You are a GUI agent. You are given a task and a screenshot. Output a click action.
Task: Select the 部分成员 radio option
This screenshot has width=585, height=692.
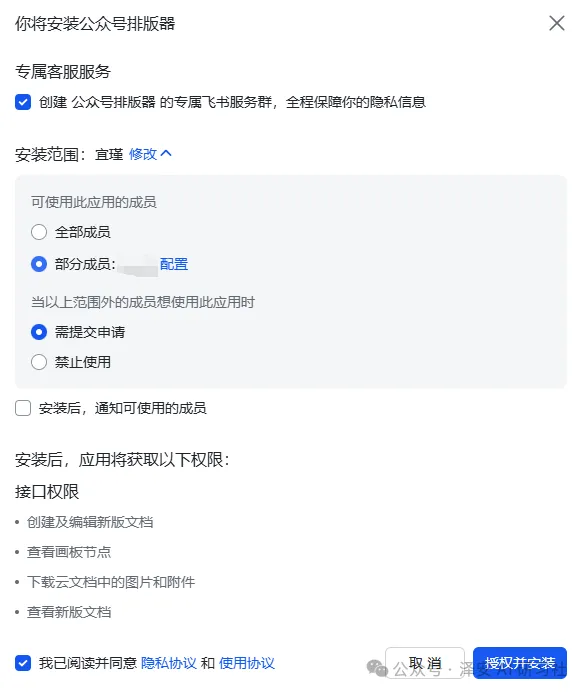tap(39, 264)
